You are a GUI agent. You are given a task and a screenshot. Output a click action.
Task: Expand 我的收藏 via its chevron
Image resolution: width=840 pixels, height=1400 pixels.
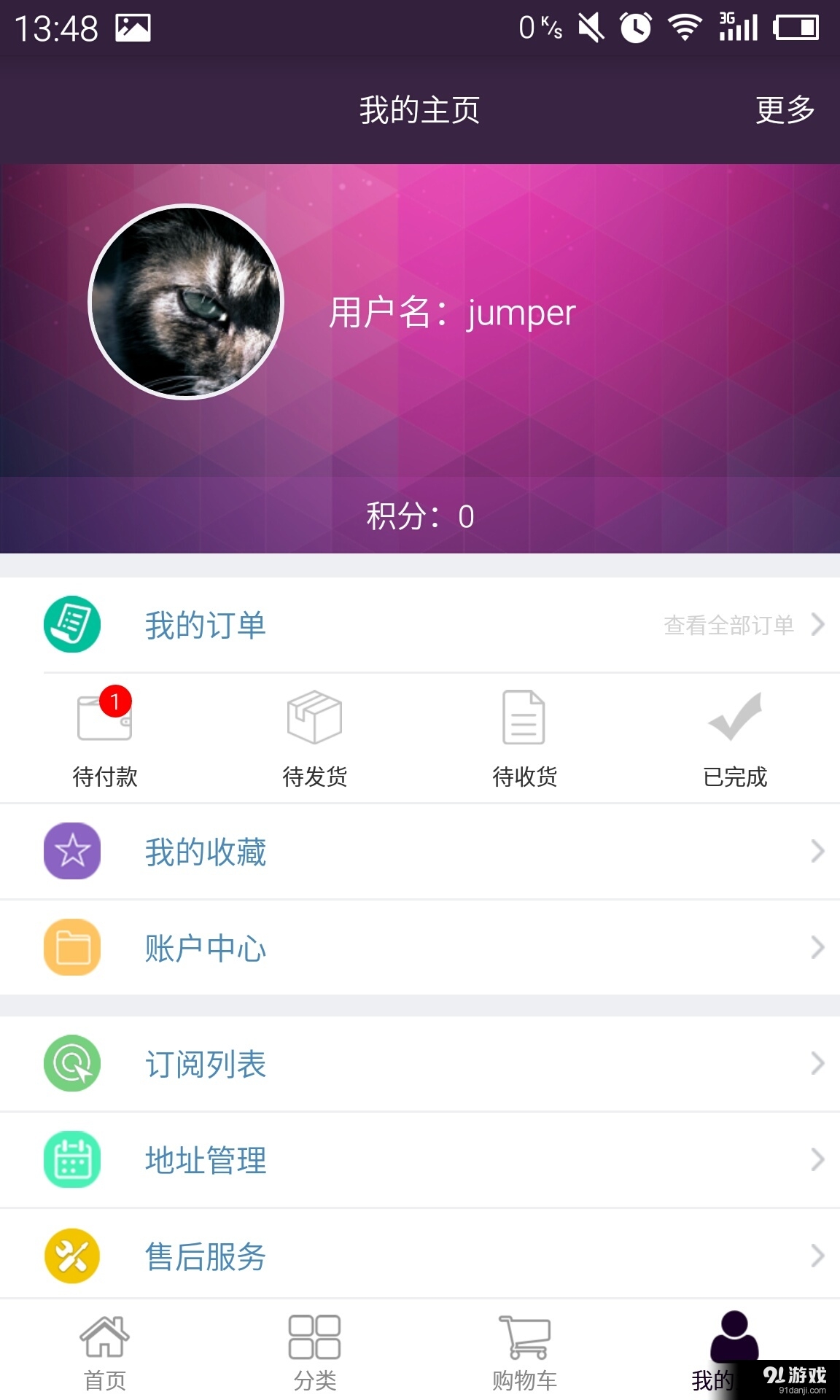[817, 851]
